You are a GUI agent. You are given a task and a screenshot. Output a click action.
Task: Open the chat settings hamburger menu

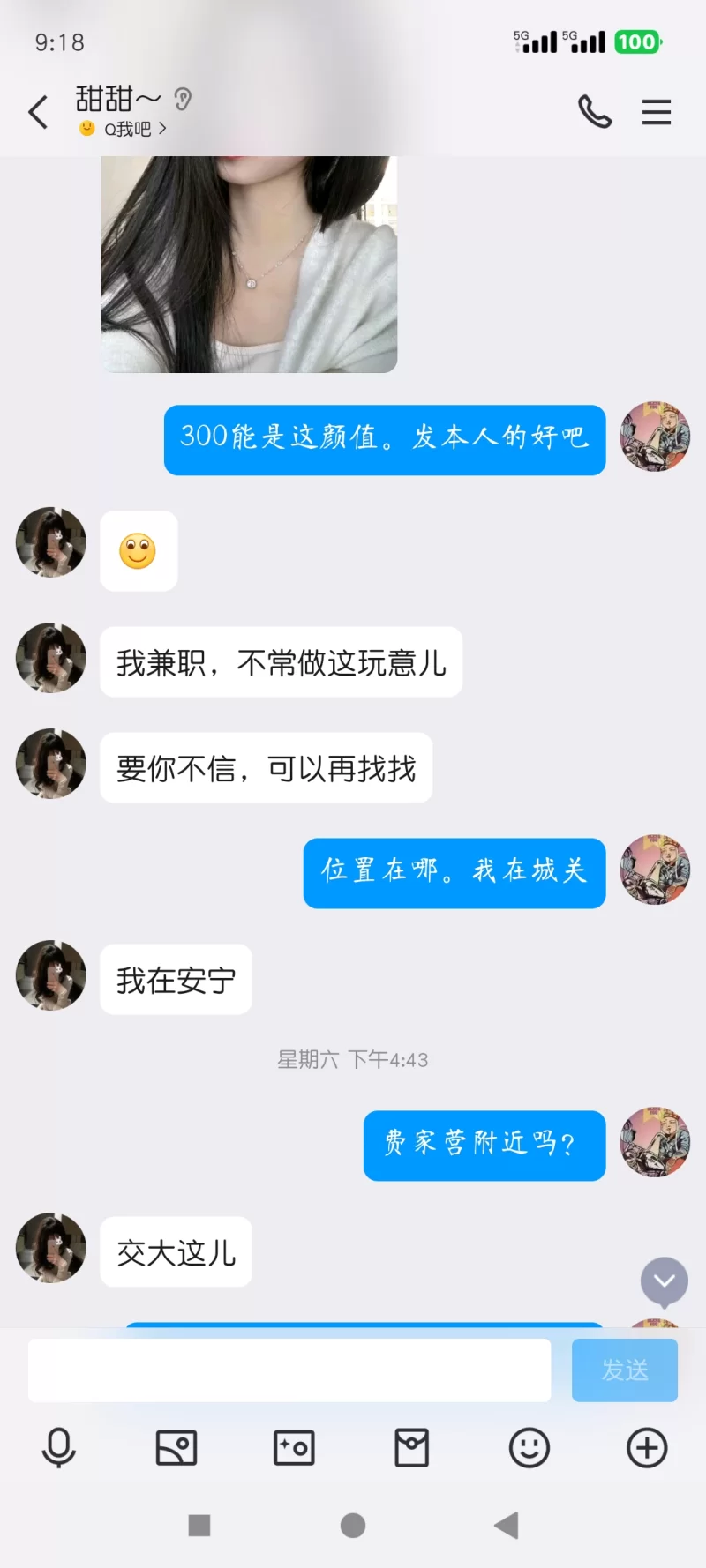(656, 112)
